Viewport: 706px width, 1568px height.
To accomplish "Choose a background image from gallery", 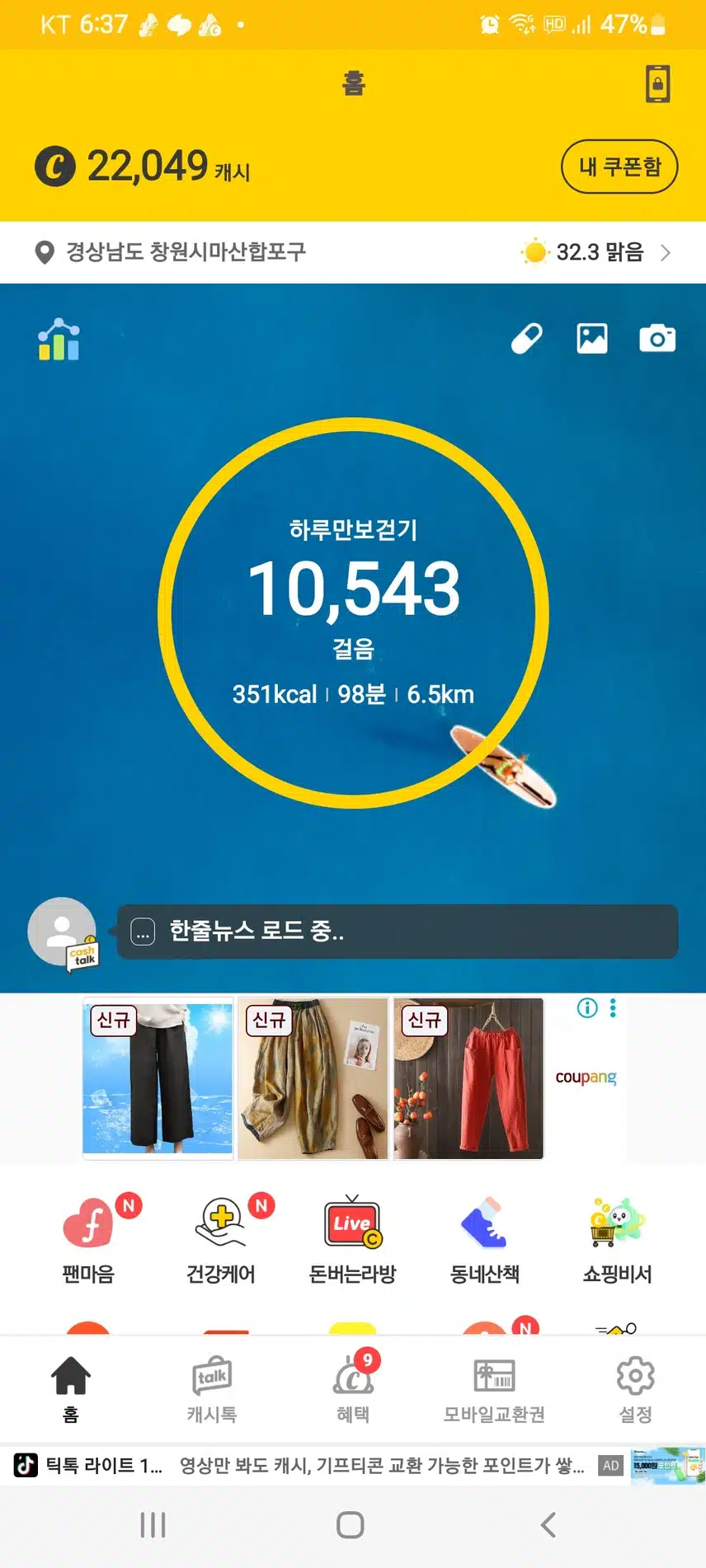I will pyautogui.click(x=591, y=338).
